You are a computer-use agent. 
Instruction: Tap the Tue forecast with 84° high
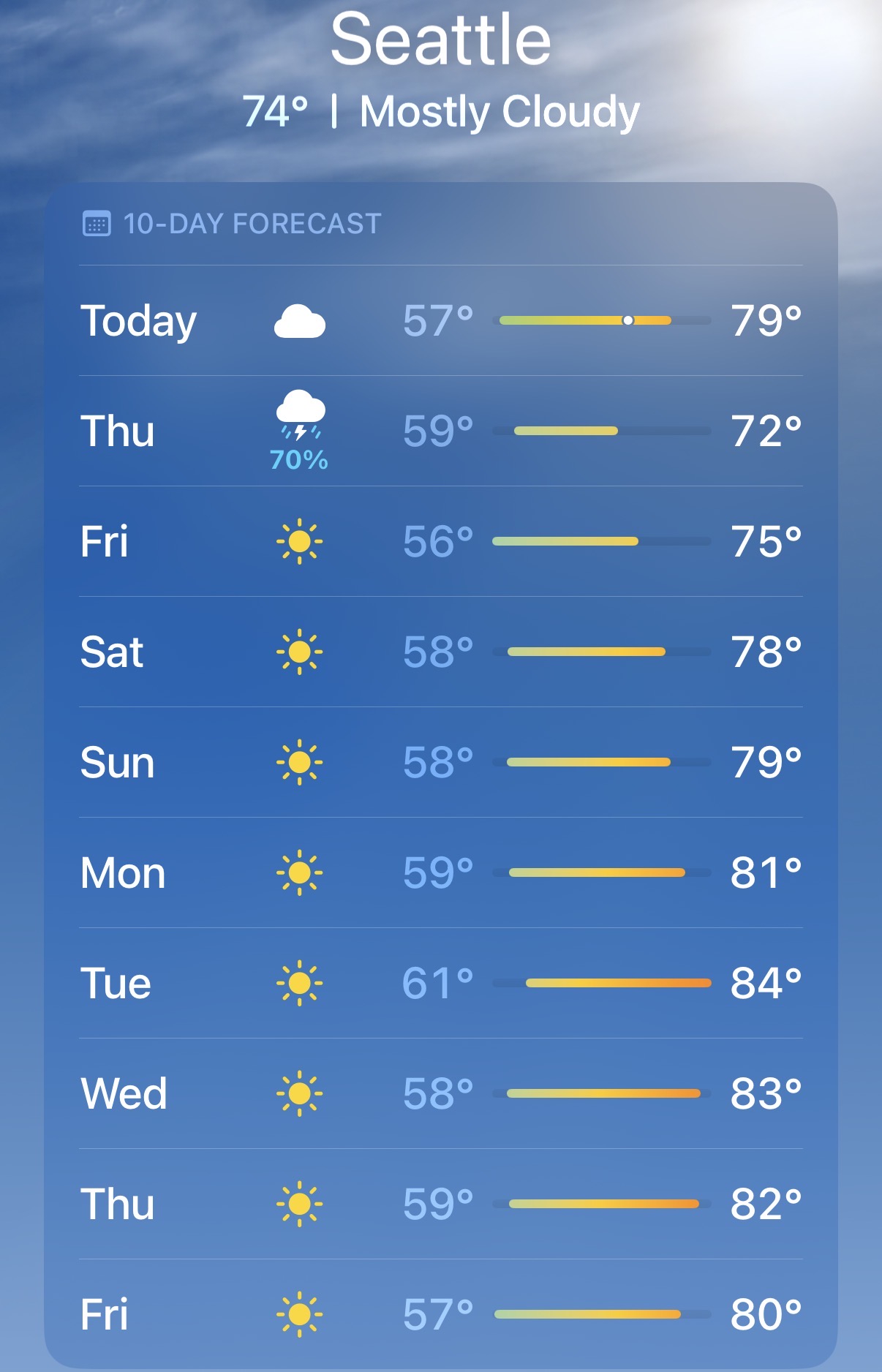pyautogui.click(x=441, y=983)
